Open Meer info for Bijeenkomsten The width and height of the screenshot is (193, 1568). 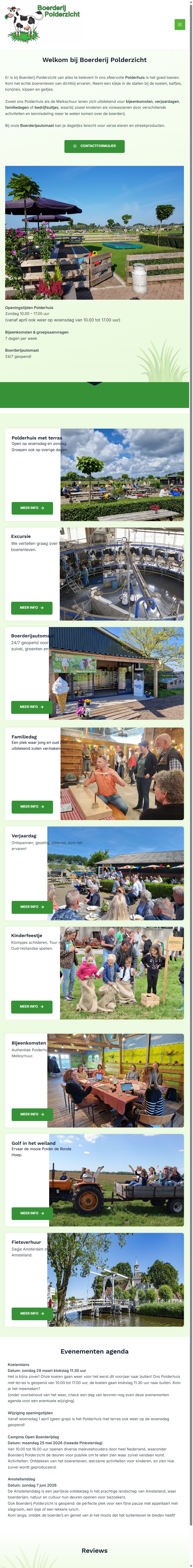[x=32, y=1114]
